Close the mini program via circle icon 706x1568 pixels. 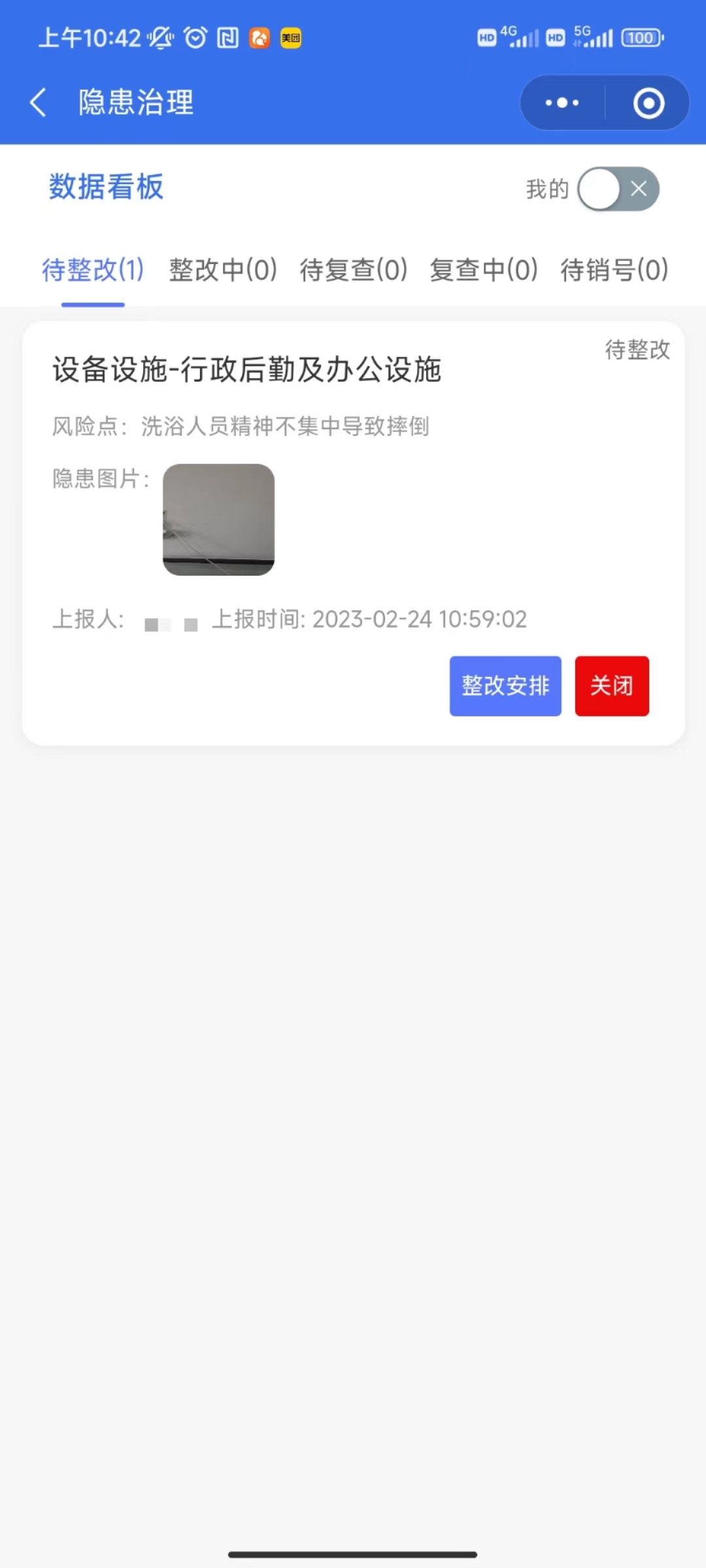648,103
